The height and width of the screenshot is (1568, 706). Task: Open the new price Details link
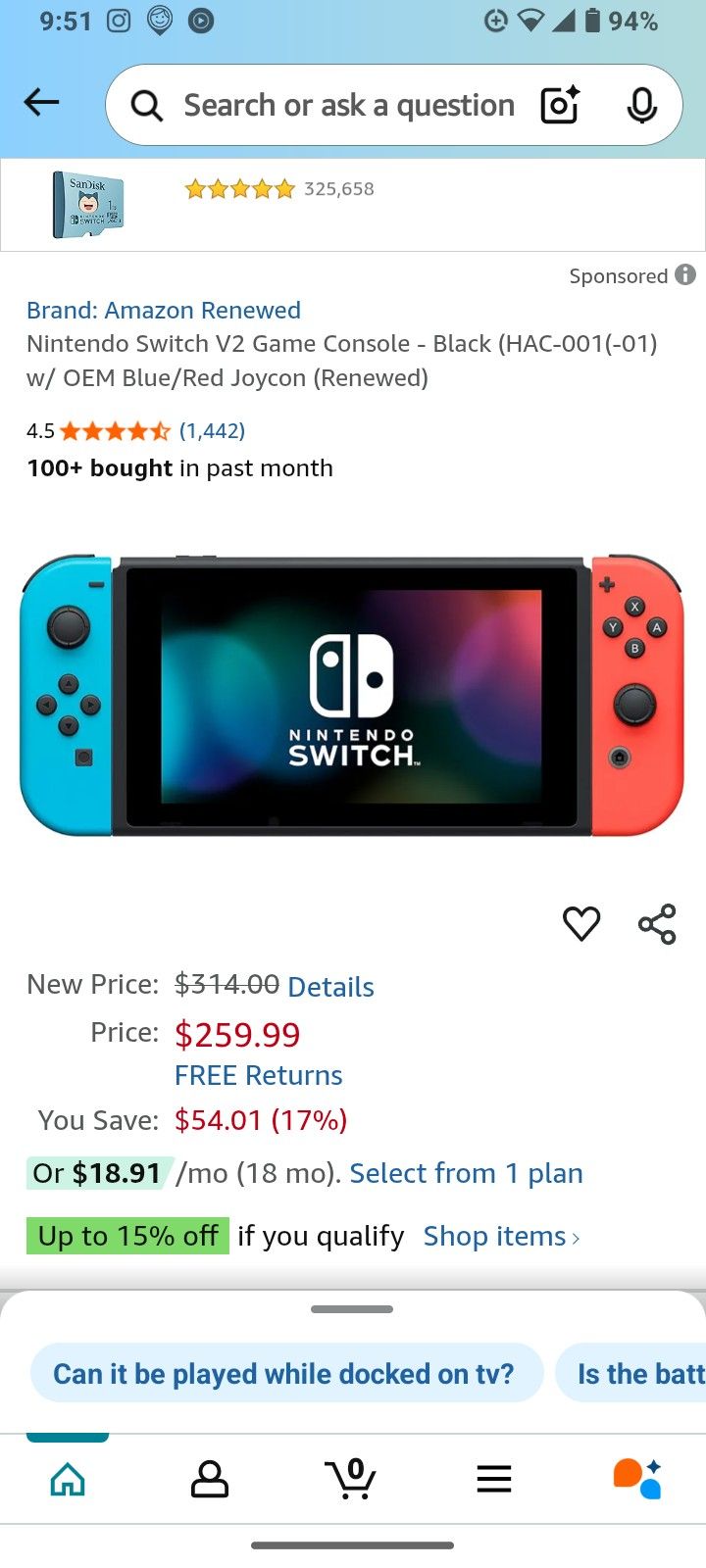click(x=330, y=987)
